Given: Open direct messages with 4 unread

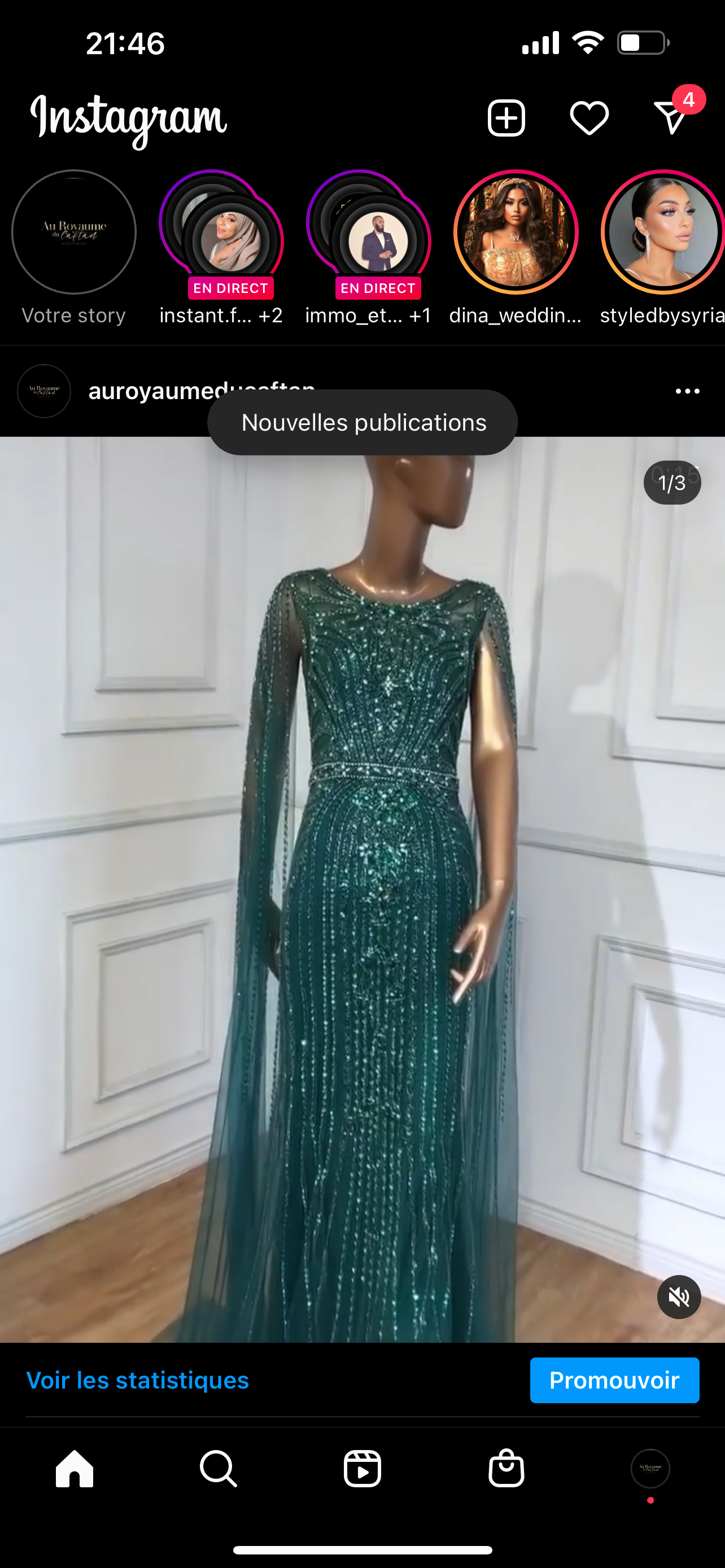Looking at the screenshot, I should click(x=672, y=117).
